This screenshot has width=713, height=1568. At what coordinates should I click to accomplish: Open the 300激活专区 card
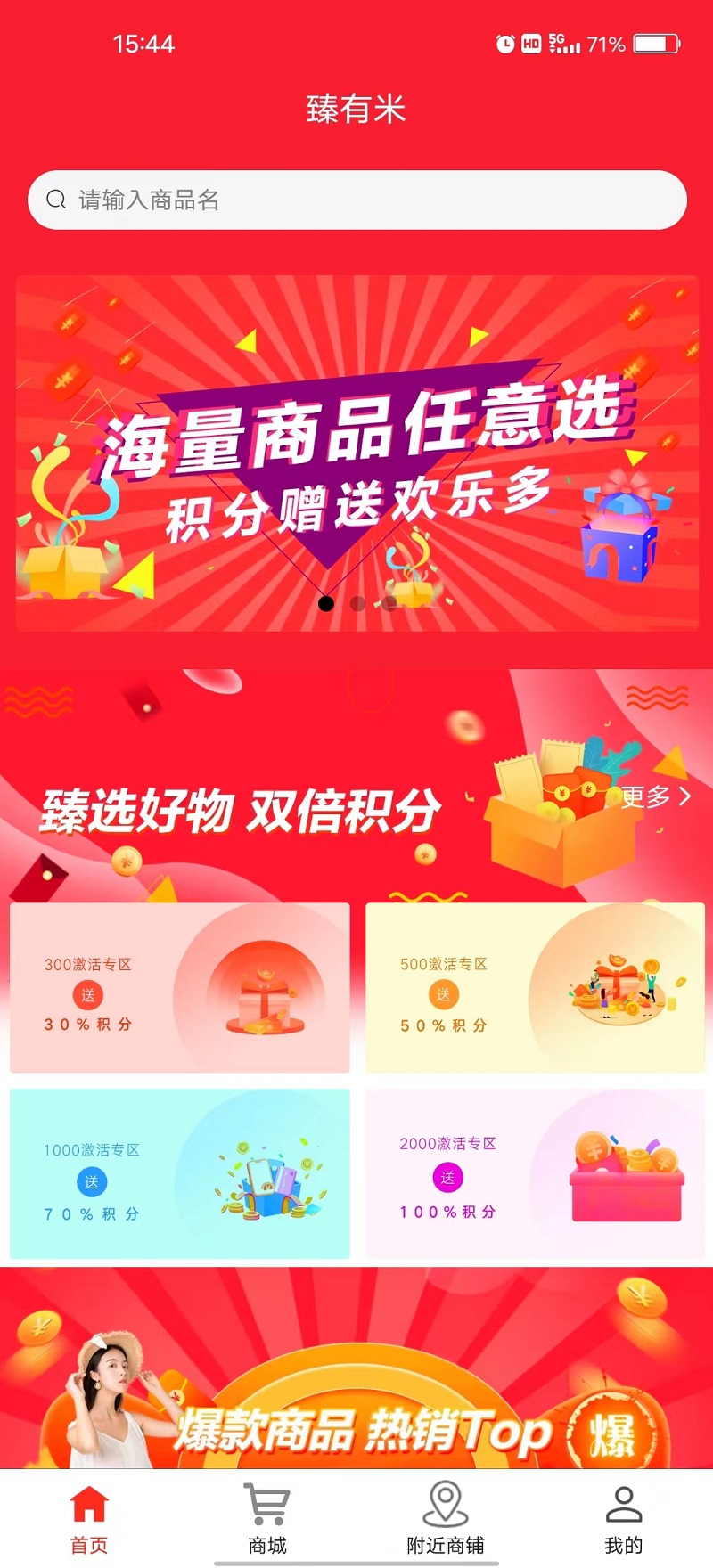coord(179,987)
